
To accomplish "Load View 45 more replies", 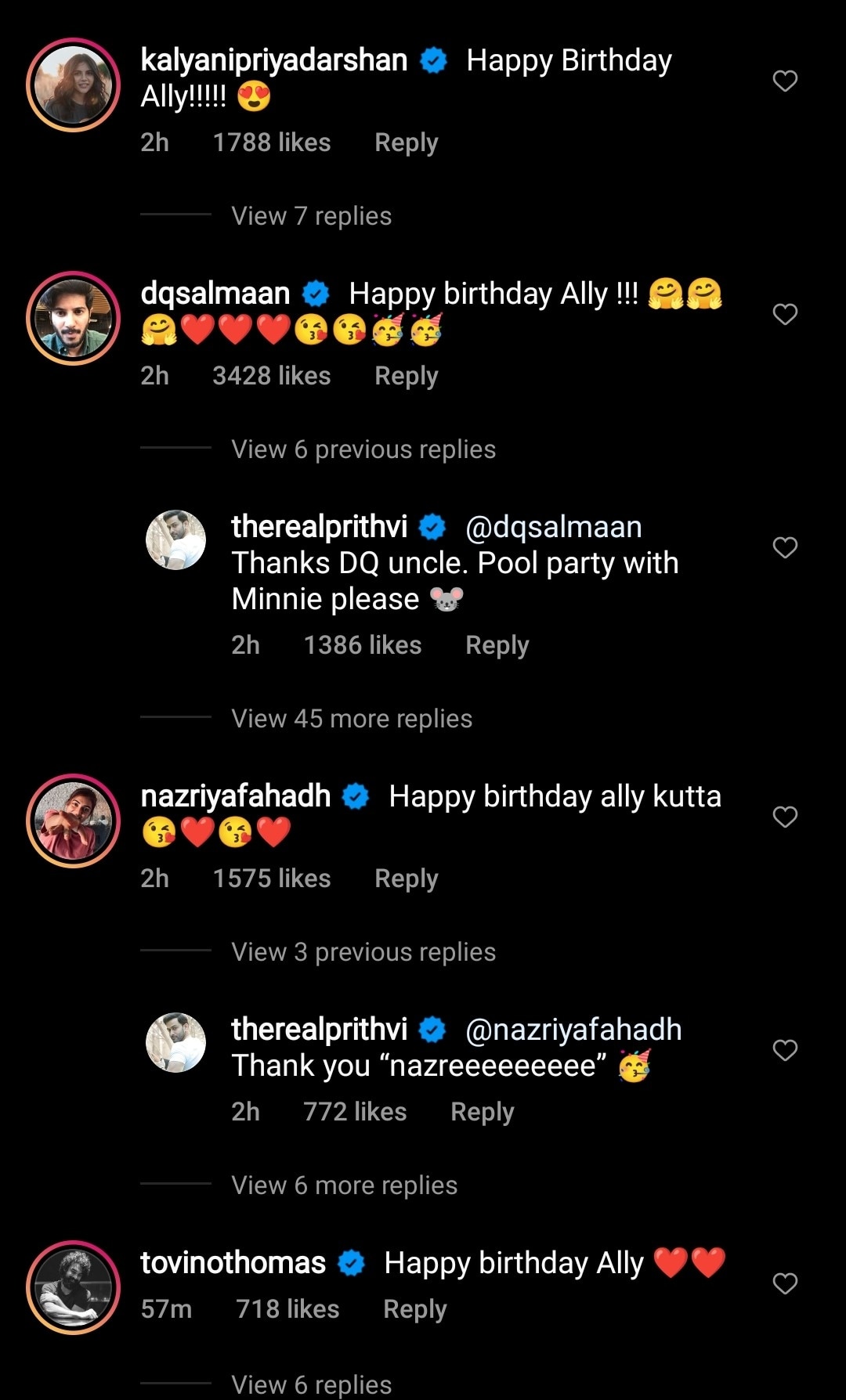I will (x=352, y=719).
